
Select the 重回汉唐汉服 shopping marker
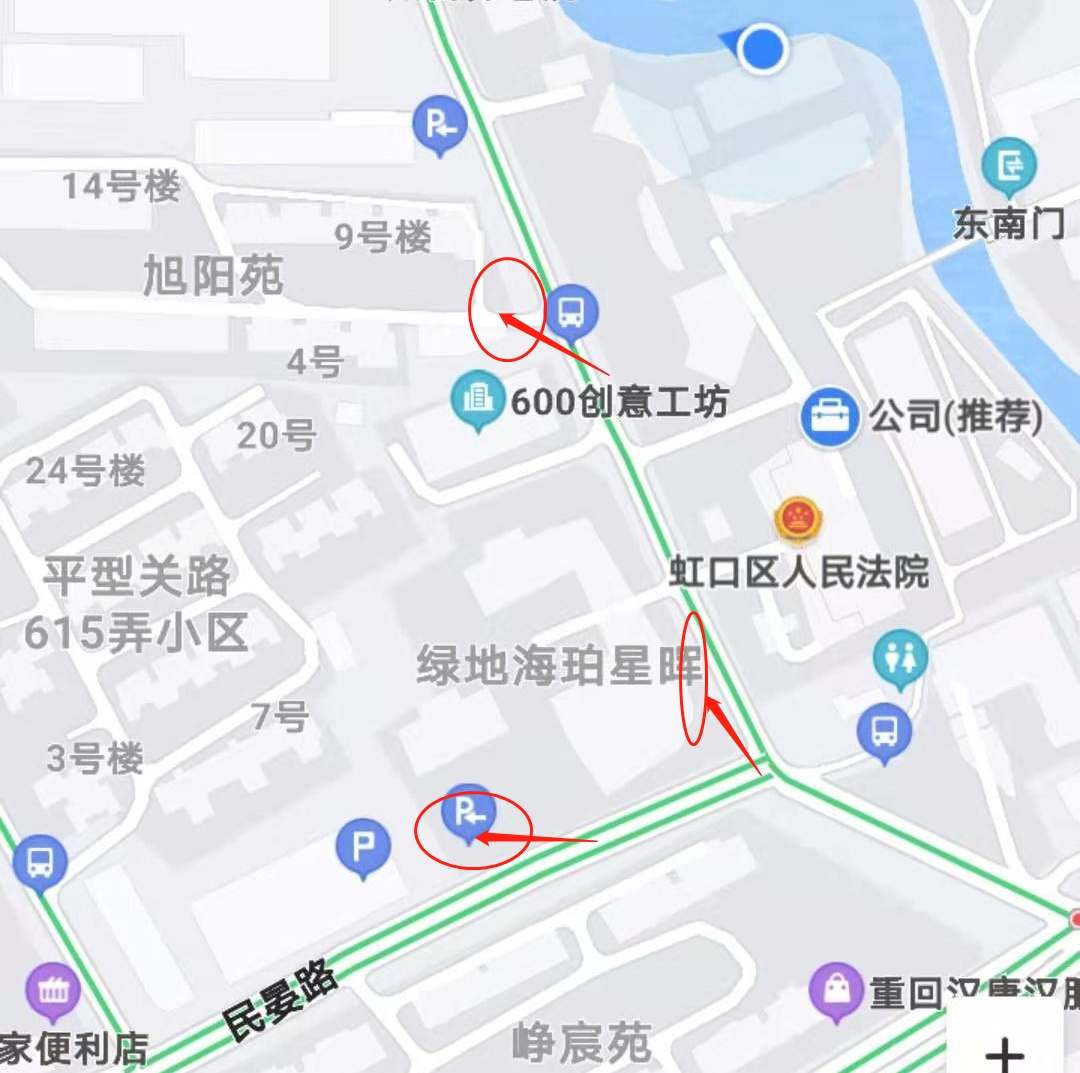pyautogui.click(x=836, y=991)
